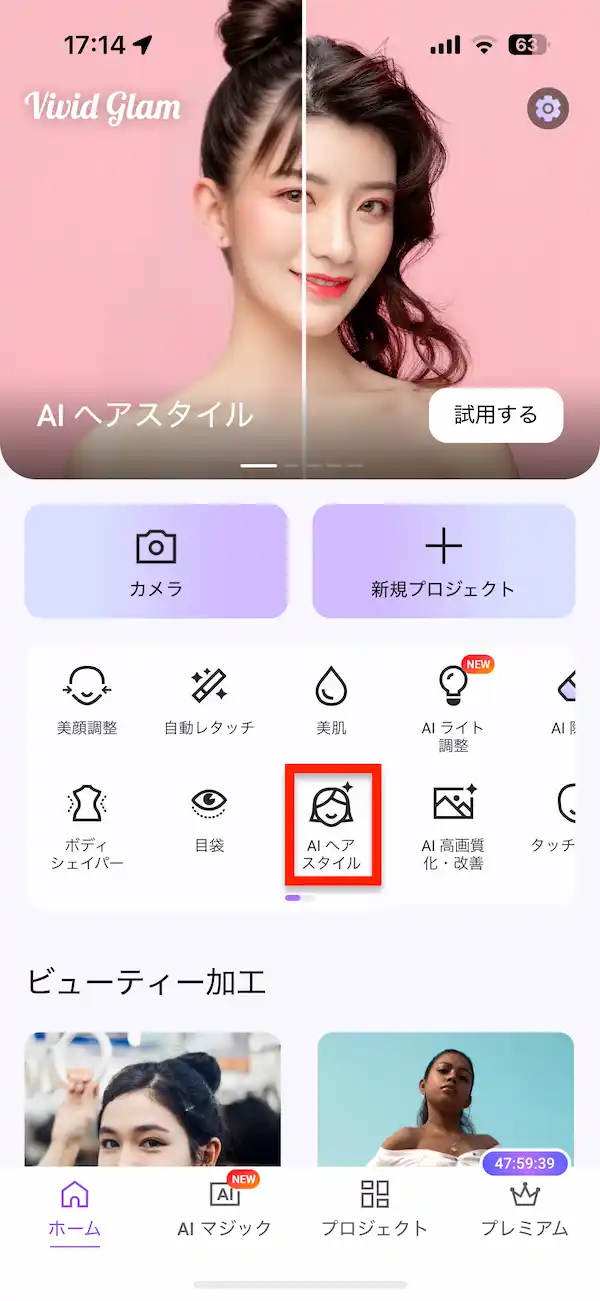Open the 自動レタッチ tool

pyautogui.click(x=209, y=701)
